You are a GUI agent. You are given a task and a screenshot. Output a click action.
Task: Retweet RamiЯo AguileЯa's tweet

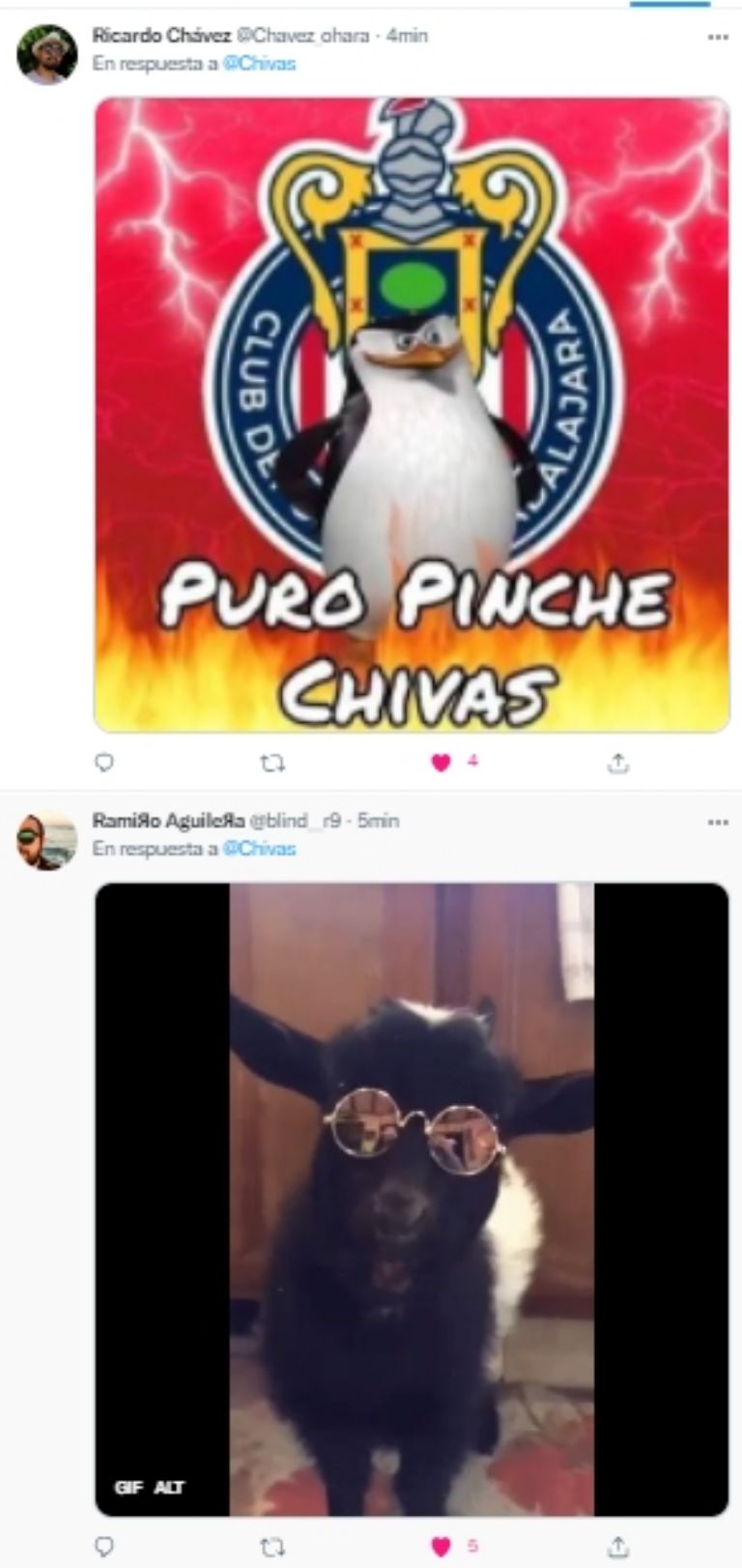273,1547
